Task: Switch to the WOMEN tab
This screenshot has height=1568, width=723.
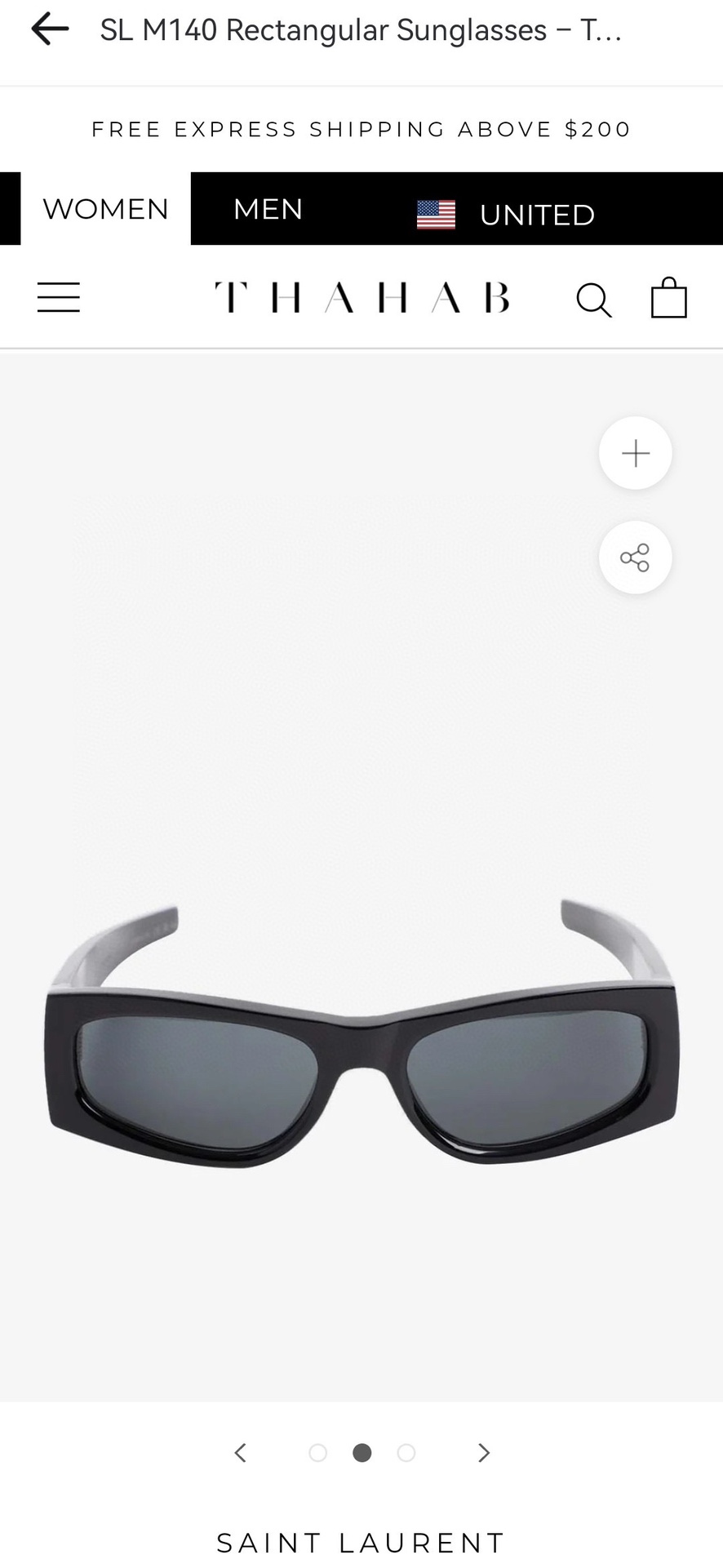Action: tap(106, 209)
